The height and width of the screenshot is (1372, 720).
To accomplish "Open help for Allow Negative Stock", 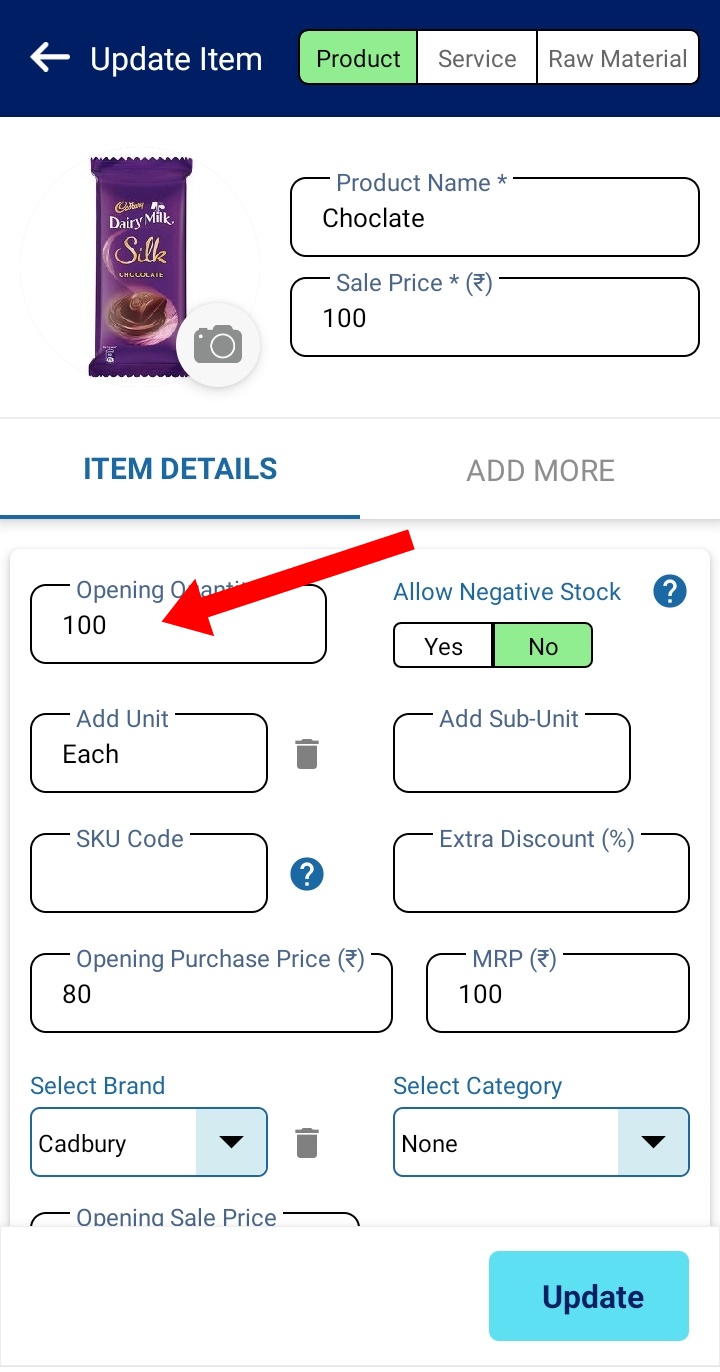I will (x=669, y=591).
